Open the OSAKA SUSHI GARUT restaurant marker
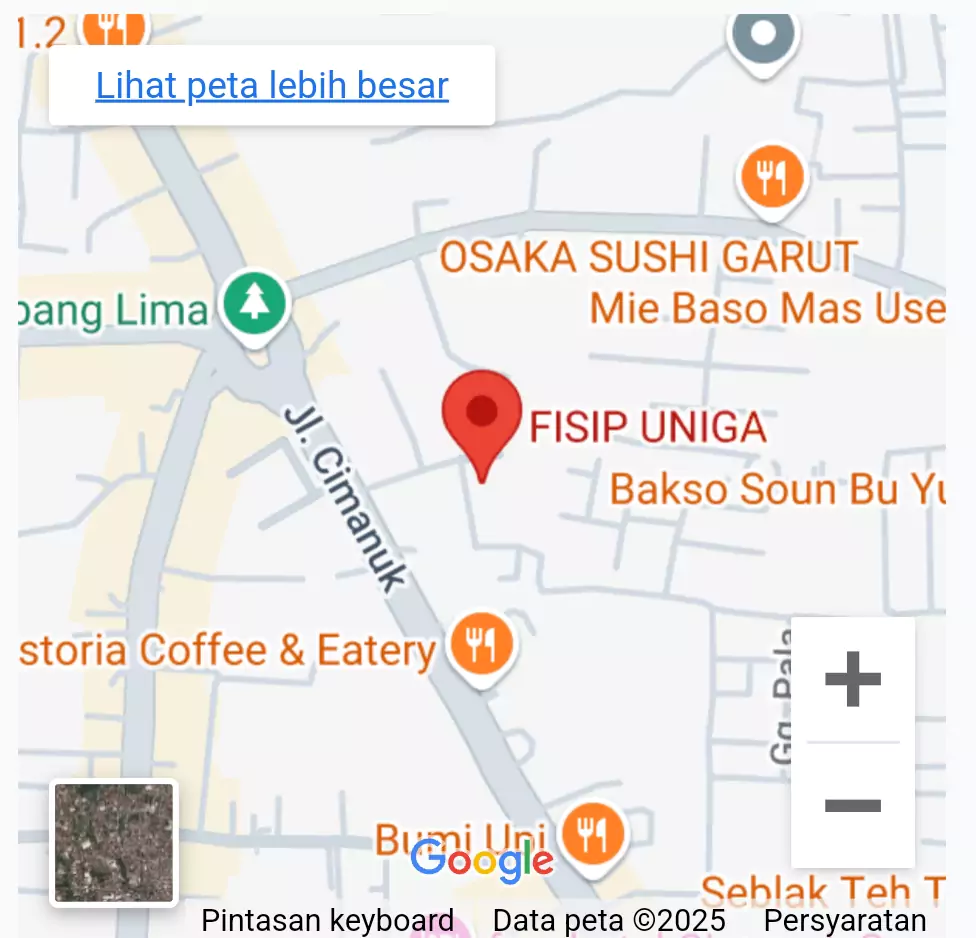The width and height of the screenshot is (976, 938). point(772,178)
